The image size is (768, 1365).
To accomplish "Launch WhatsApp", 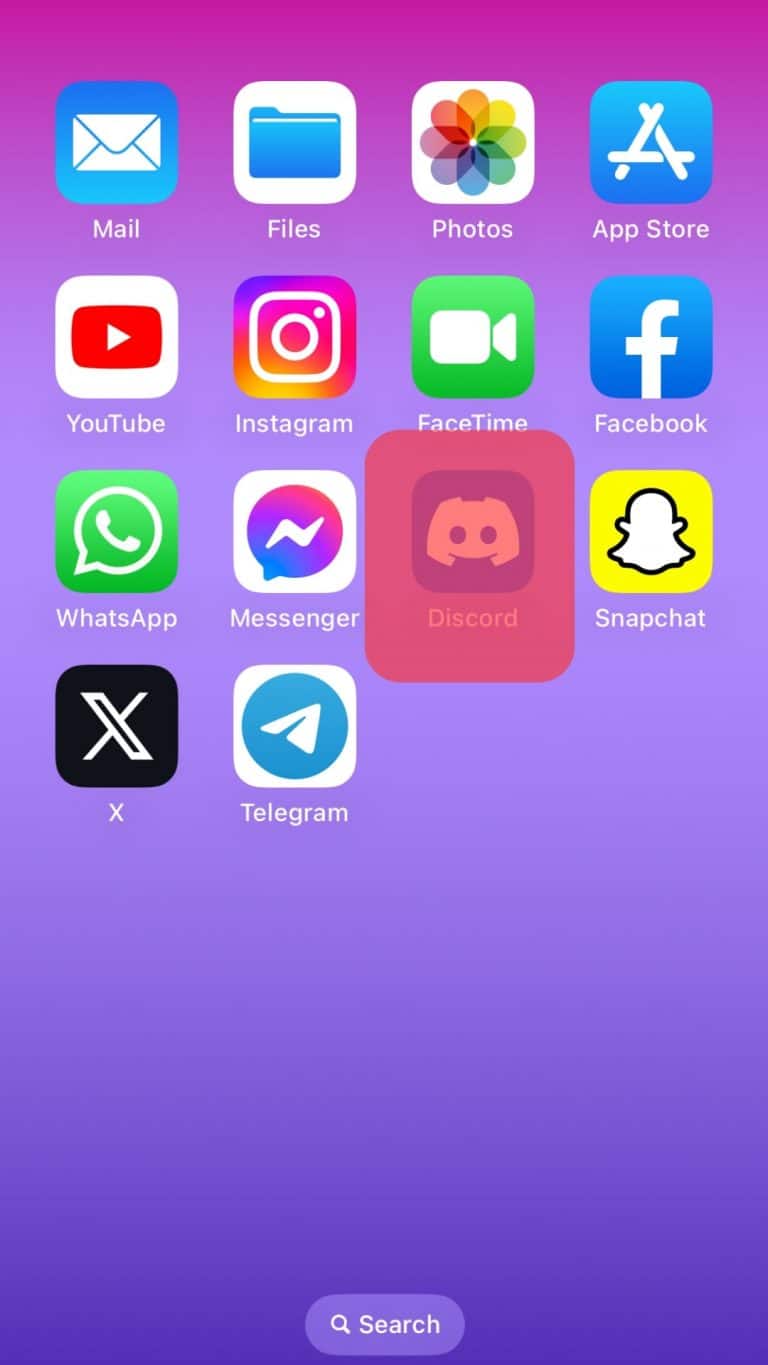I will click(x=117, y=531).
